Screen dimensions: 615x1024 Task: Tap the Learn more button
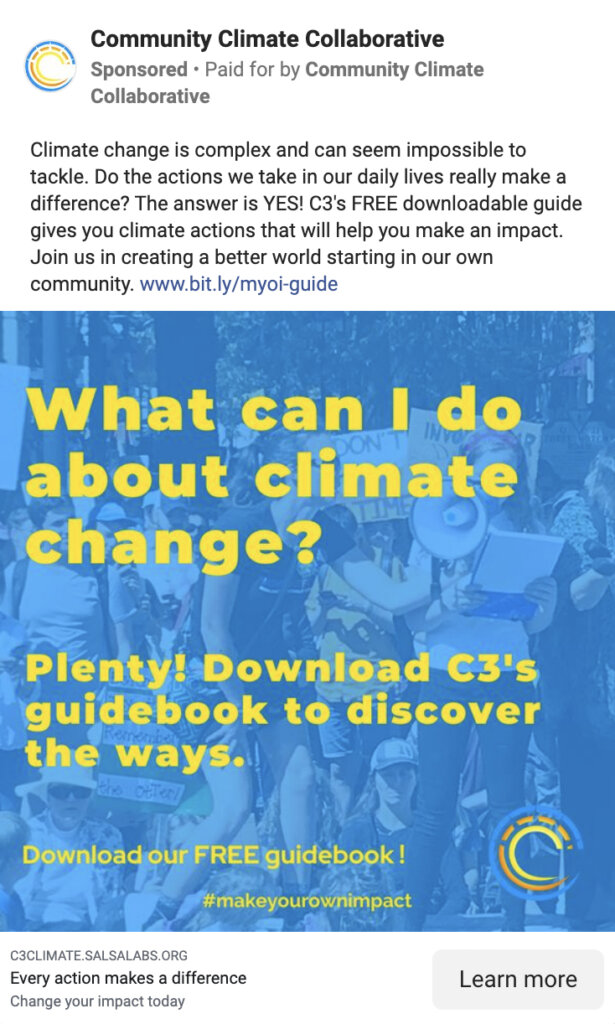click(x=517, y=979)
